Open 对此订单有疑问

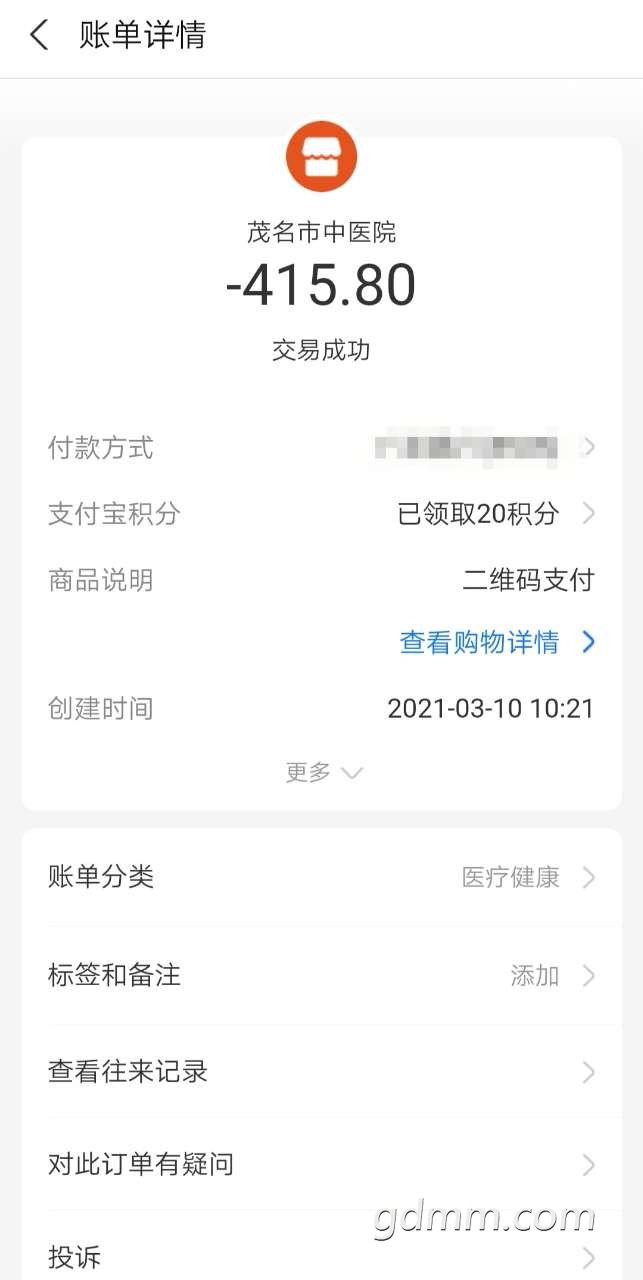(x=321, y=1164)
